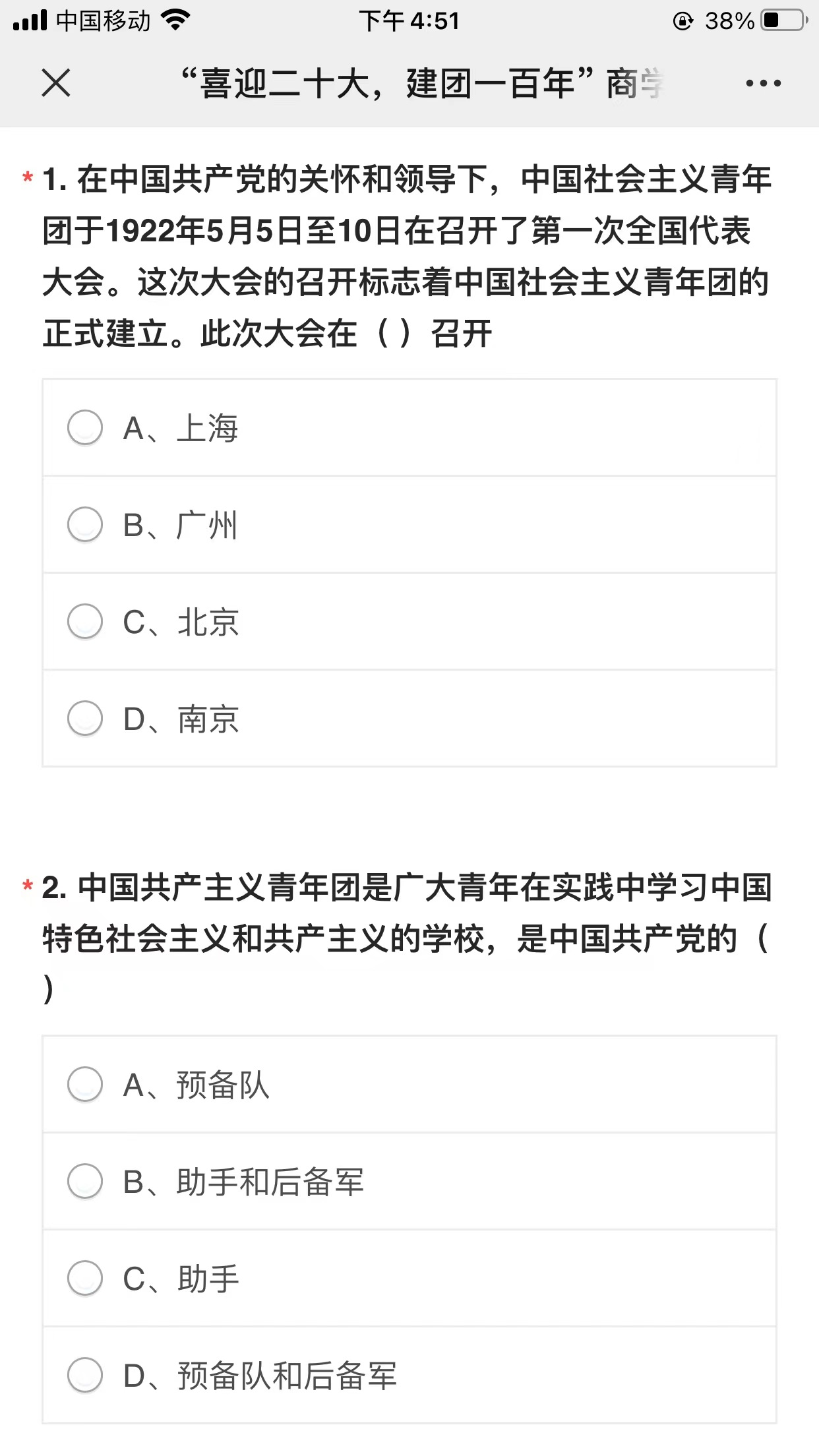Select A、预备队 for question 2

(85, 1084)
